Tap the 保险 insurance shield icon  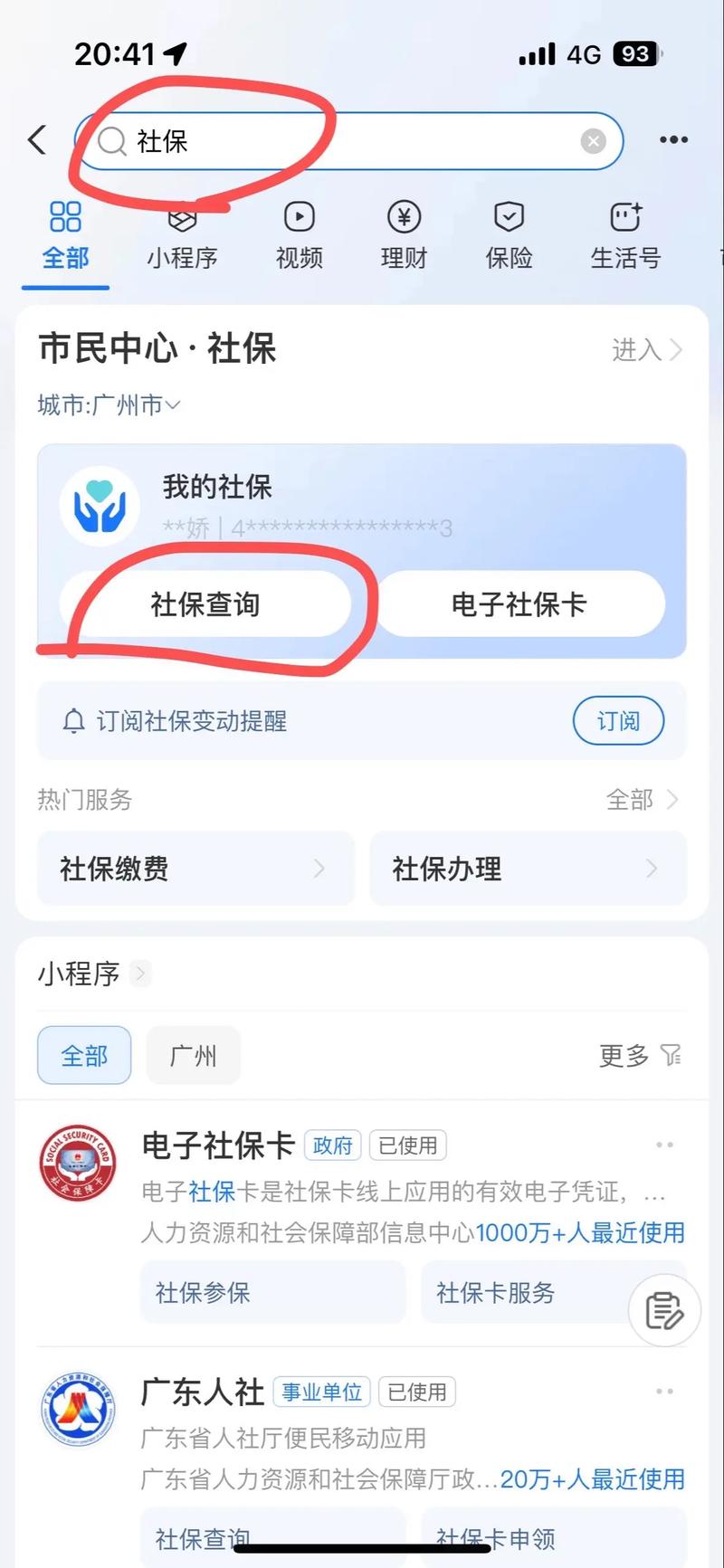click(x=509, y=217)
